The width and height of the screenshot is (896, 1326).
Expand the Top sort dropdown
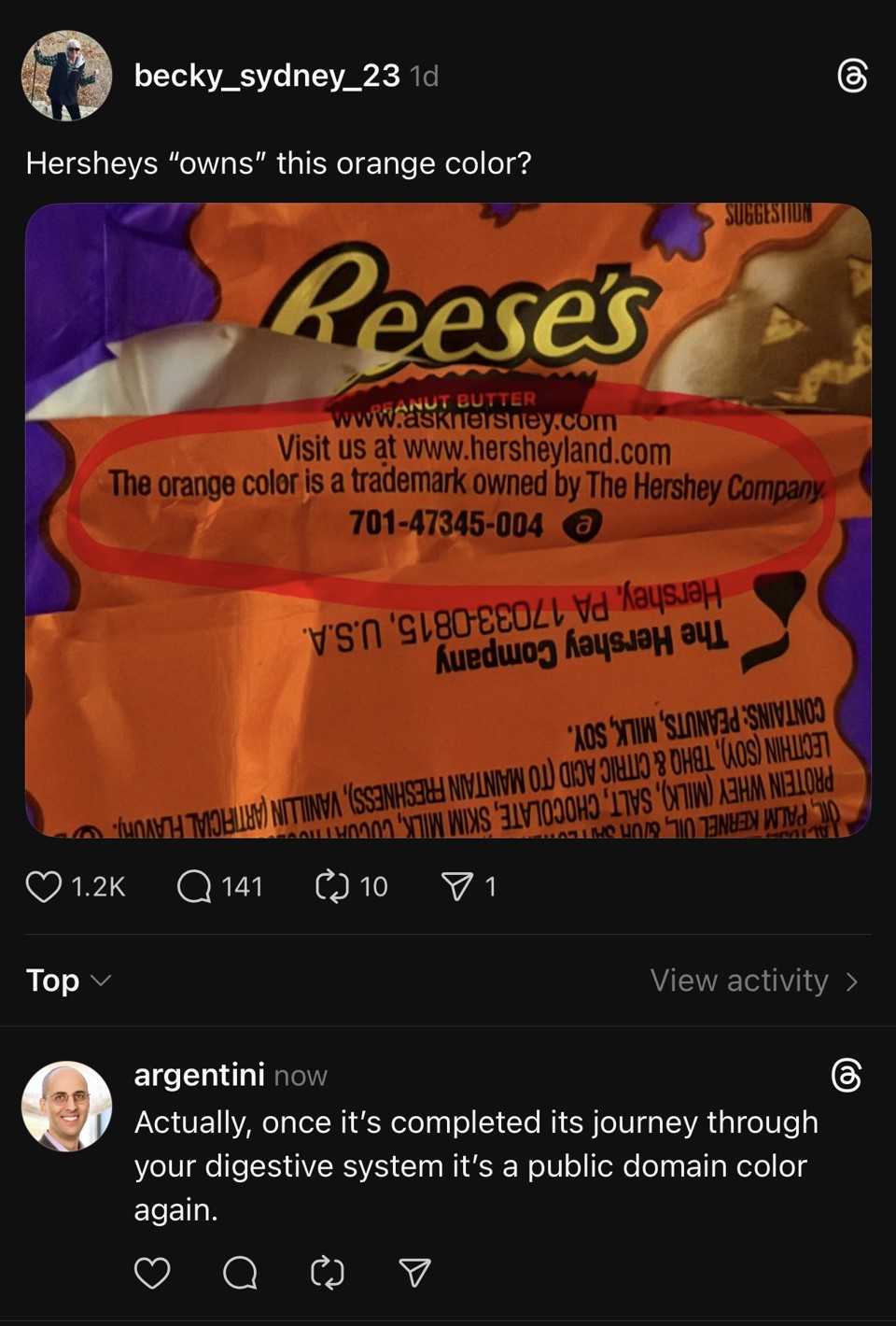click(68, 980)
